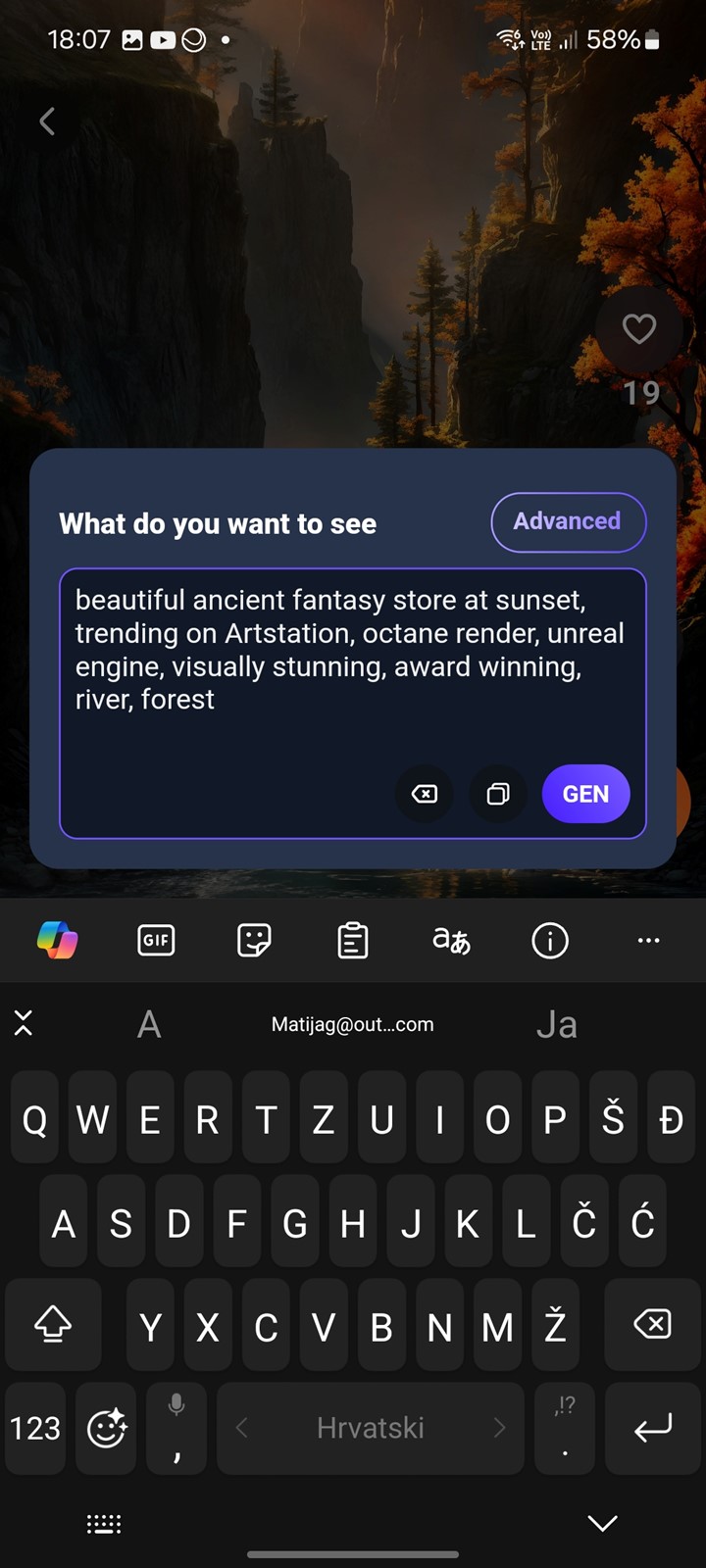Open the keyboard info icon
Image resolution: width=706 pixels, height=1568 pixels.
click(x=550, y=941)
